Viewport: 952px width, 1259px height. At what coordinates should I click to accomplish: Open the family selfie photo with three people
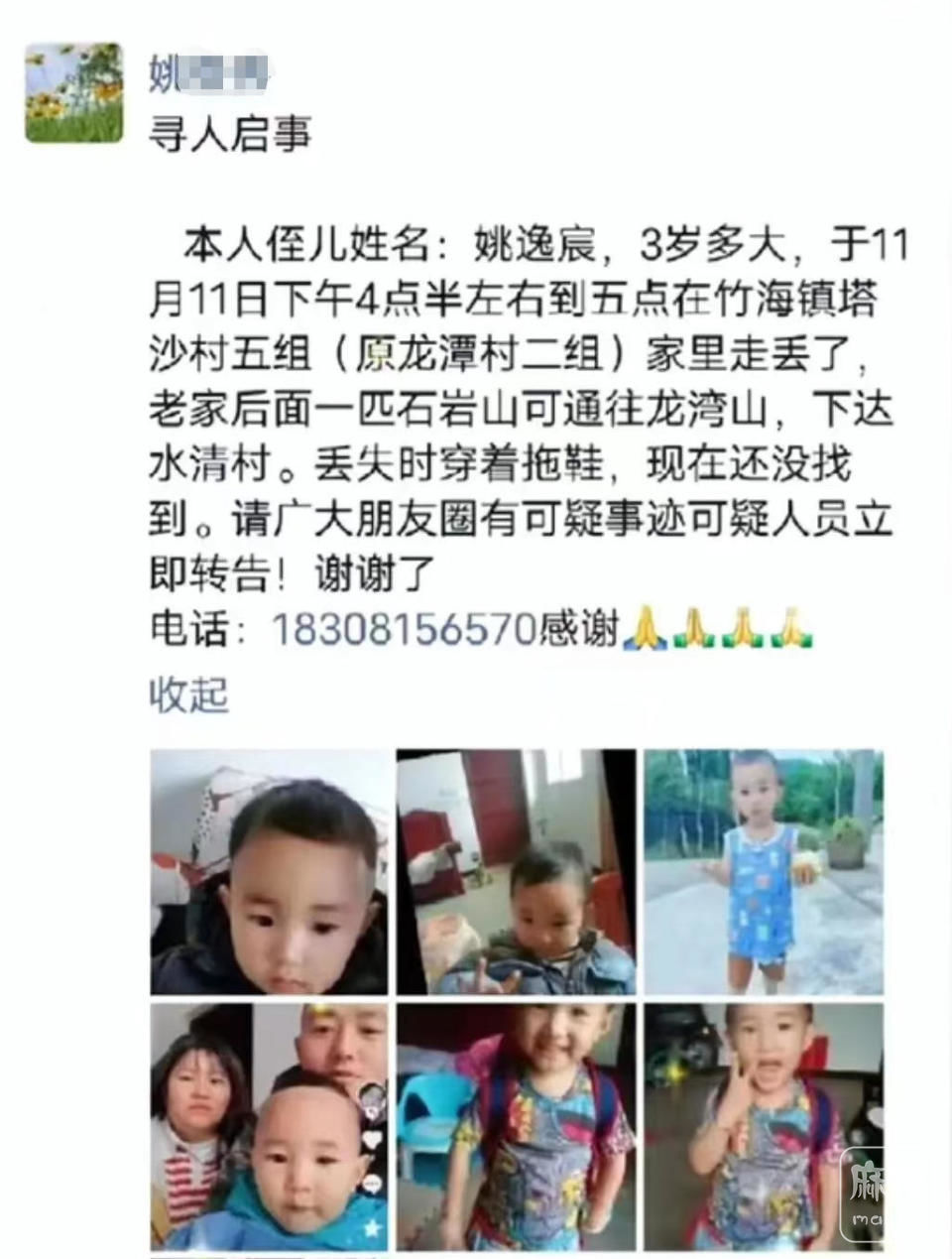pyautogui.click(x=270, y=1126)
